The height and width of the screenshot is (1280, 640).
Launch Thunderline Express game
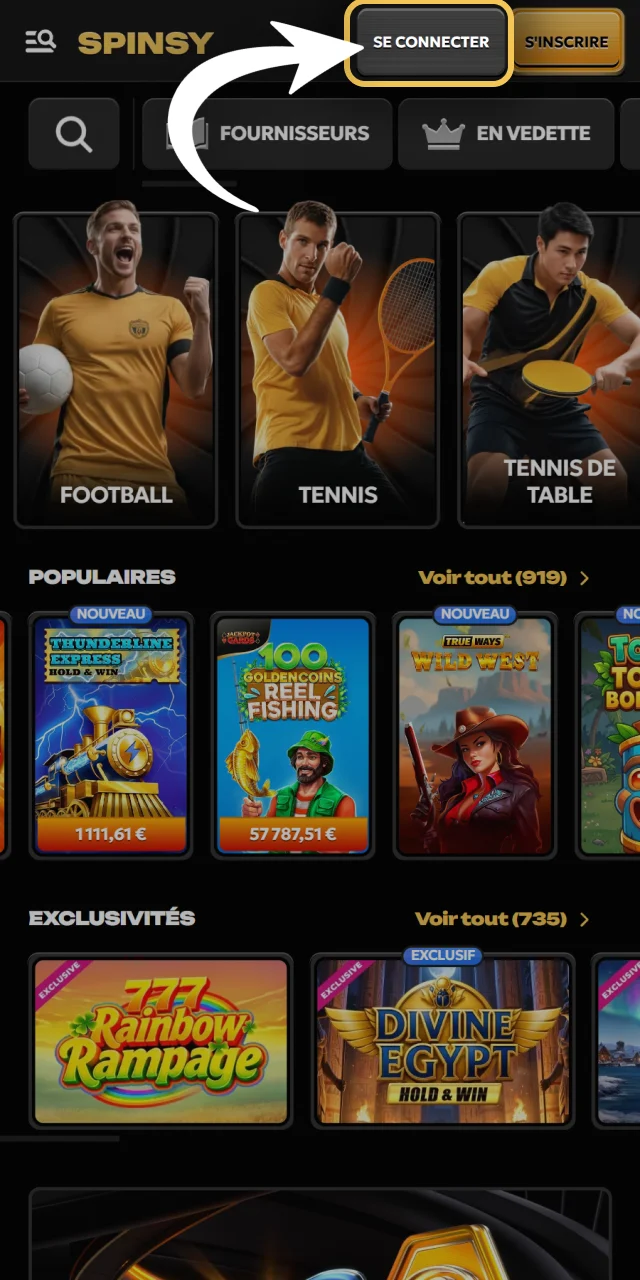111,735
